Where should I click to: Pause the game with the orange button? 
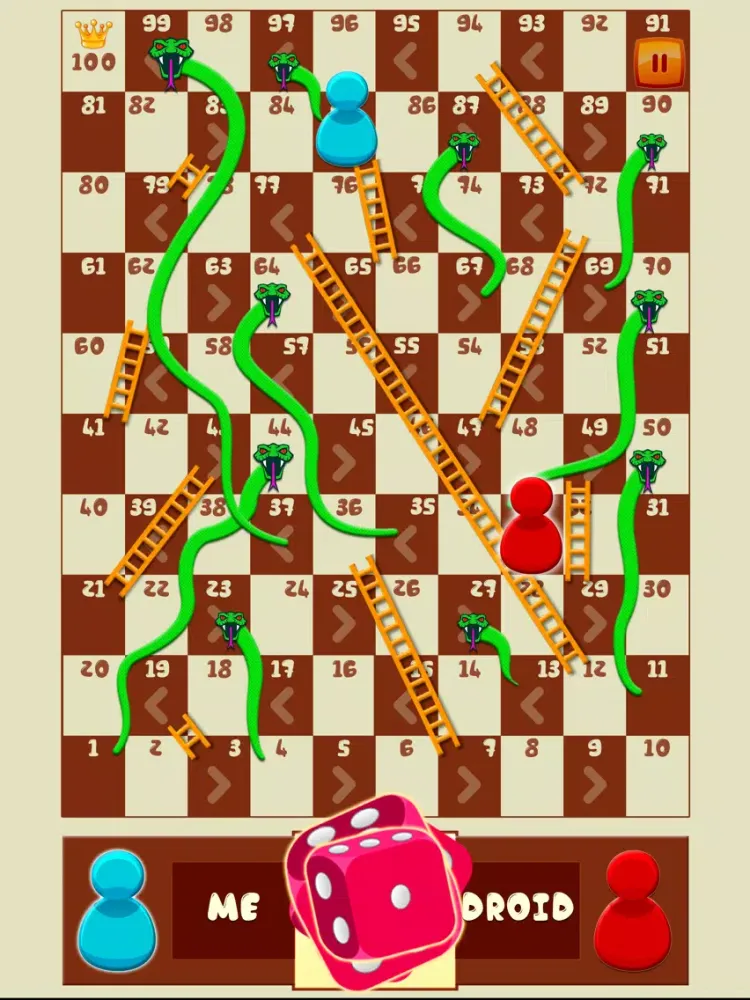coord(659,64)
